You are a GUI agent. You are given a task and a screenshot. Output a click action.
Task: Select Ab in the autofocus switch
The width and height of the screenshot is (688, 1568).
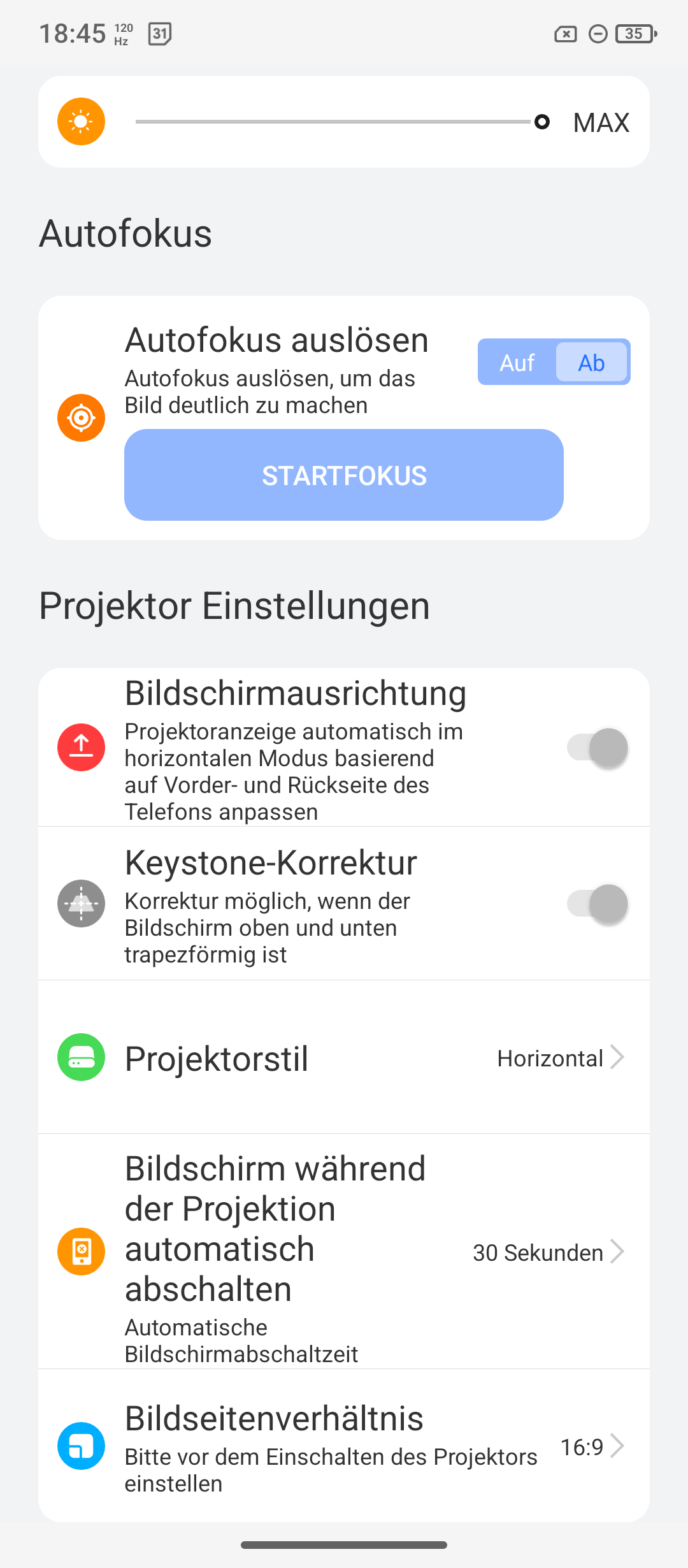tap(591, 362)
